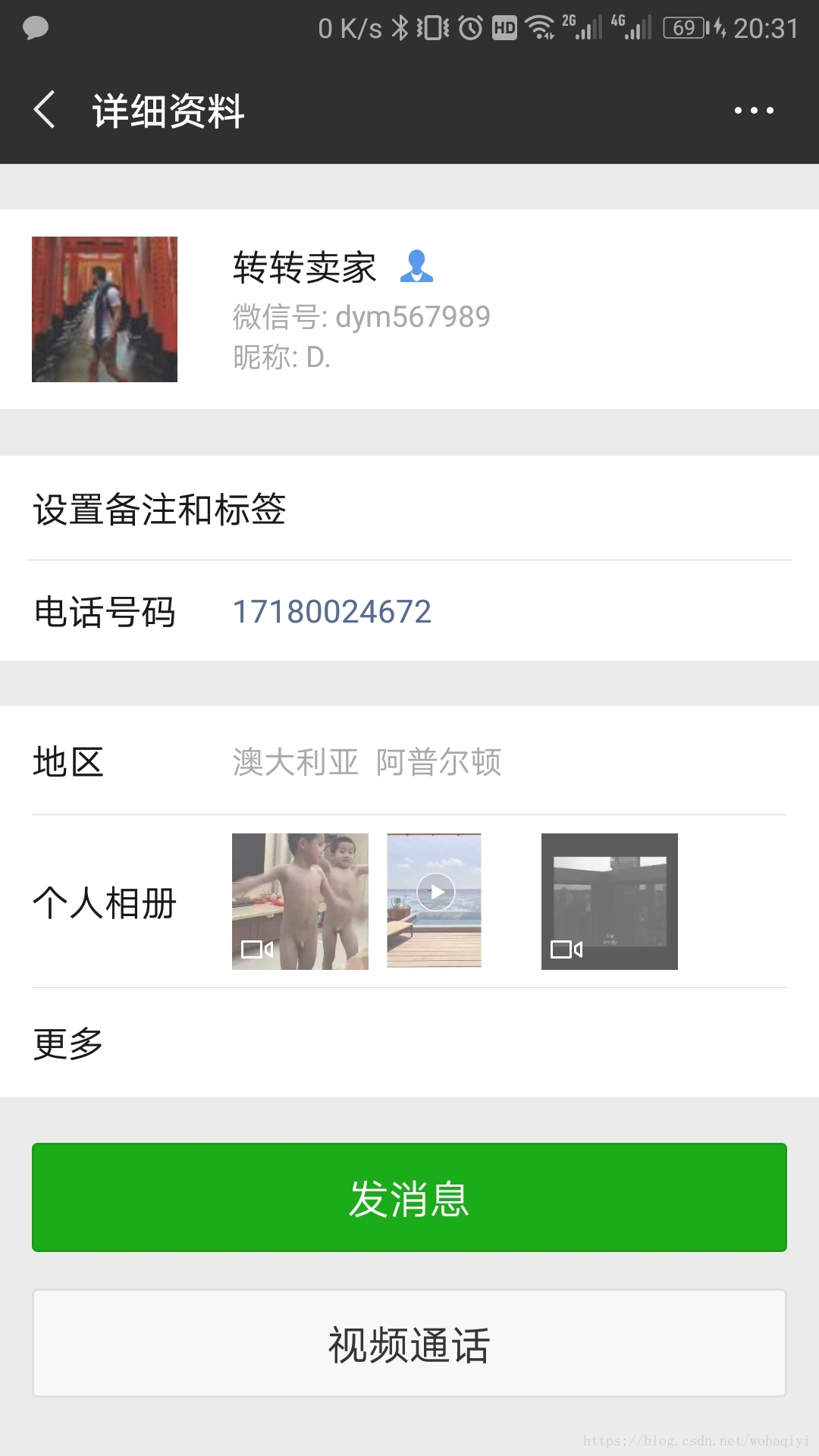
Task: Open the three-dot overflow menu
Action: [x=754, y=111]
